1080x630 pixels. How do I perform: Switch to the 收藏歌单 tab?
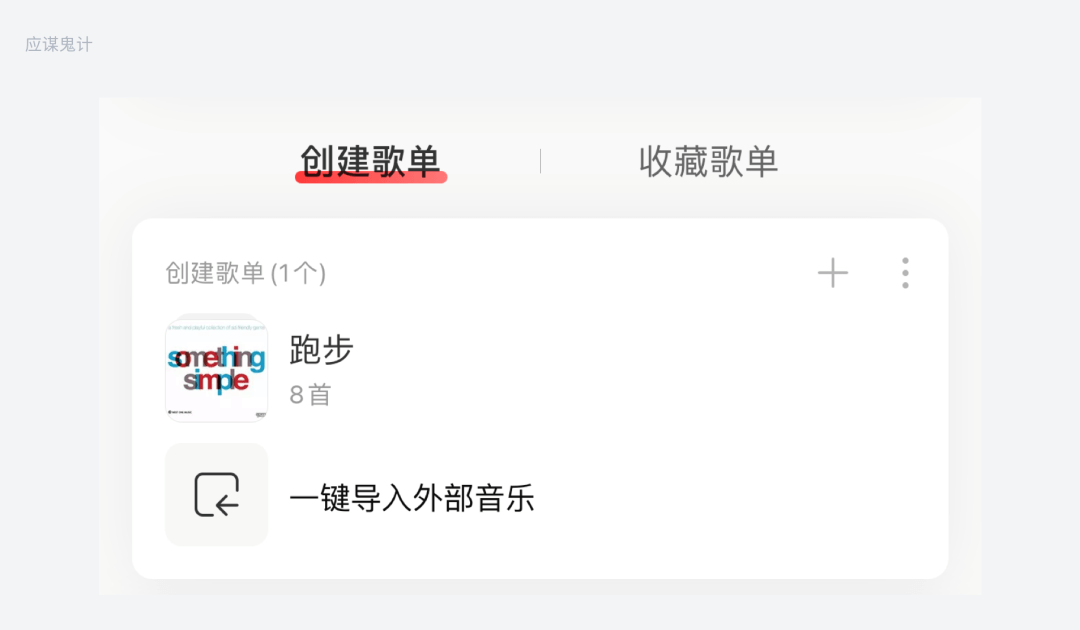708,161
